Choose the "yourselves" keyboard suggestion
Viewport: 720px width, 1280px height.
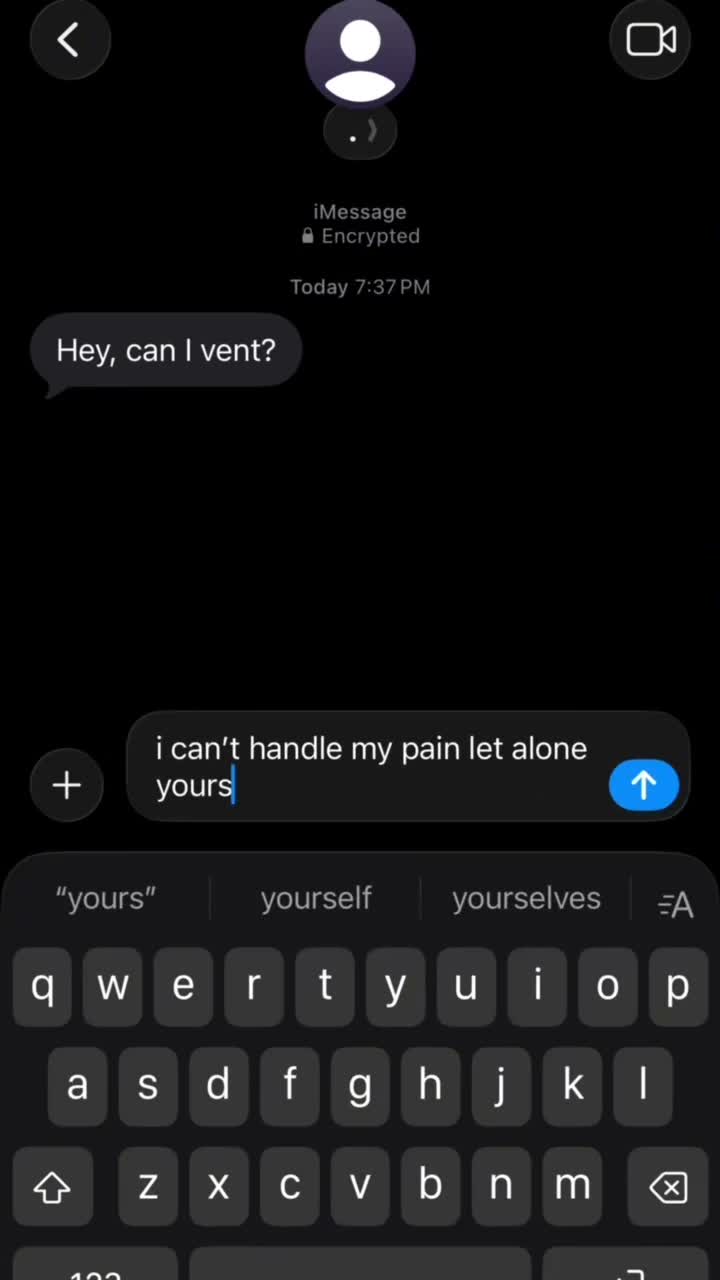click(526, 898)
